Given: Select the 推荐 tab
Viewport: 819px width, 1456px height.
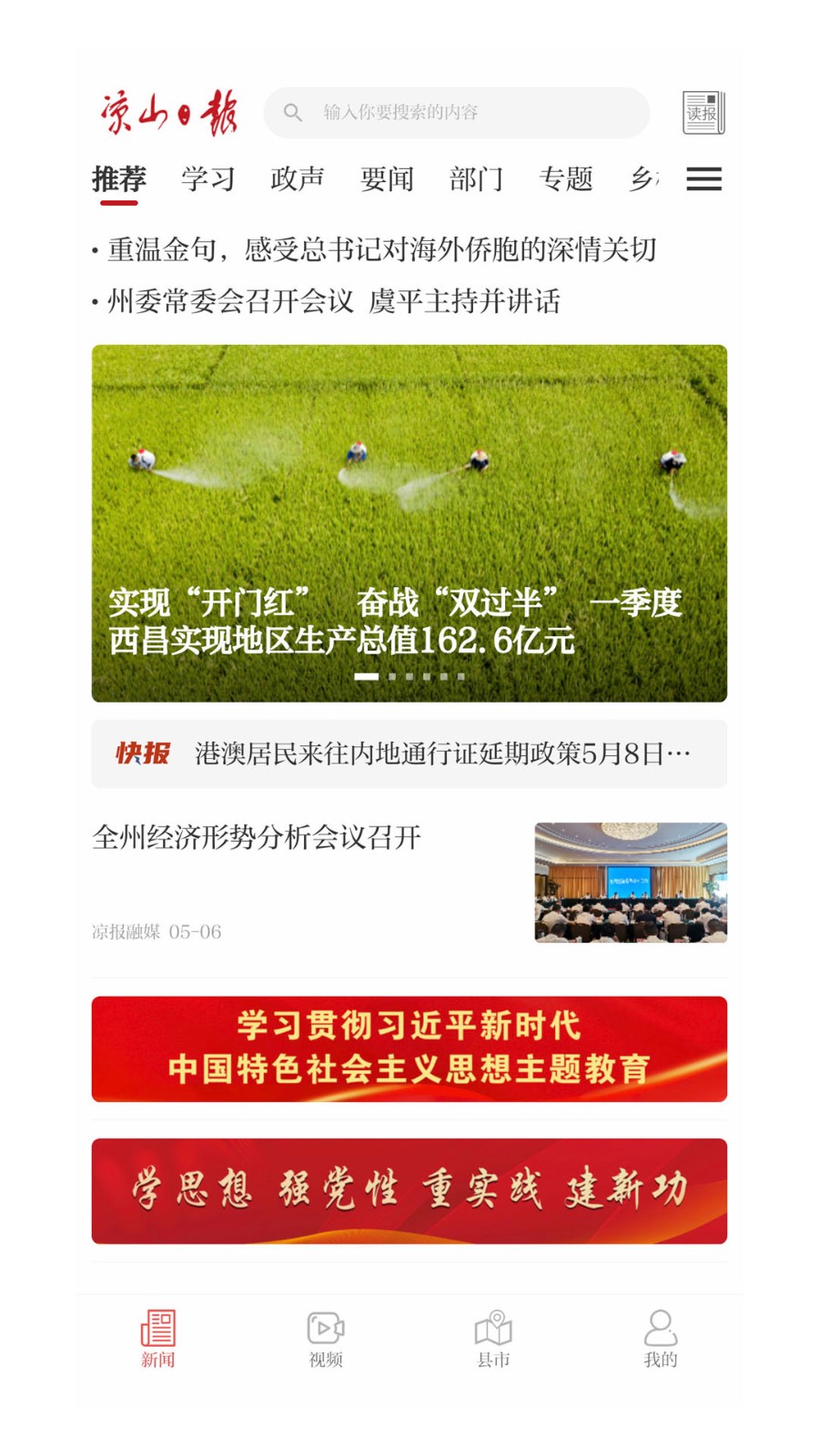Looking at the screenshot, I should point(118,179).
